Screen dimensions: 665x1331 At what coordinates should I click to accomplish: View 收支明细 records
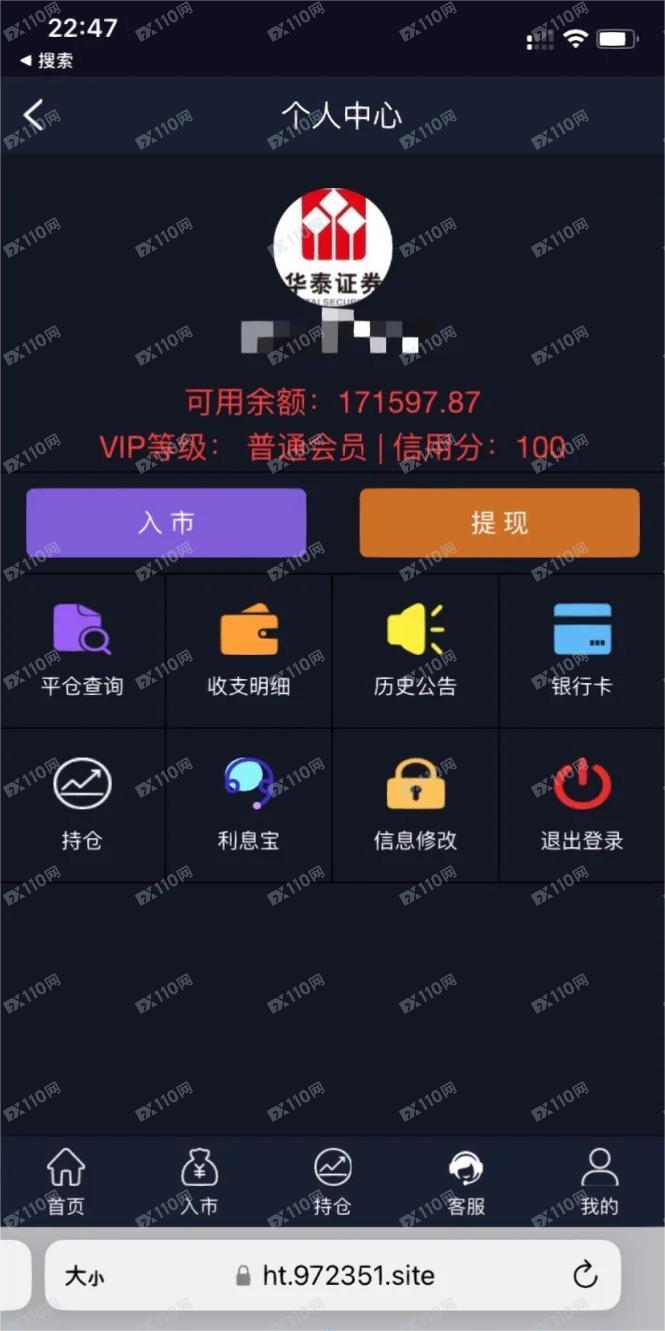(248, 650)
